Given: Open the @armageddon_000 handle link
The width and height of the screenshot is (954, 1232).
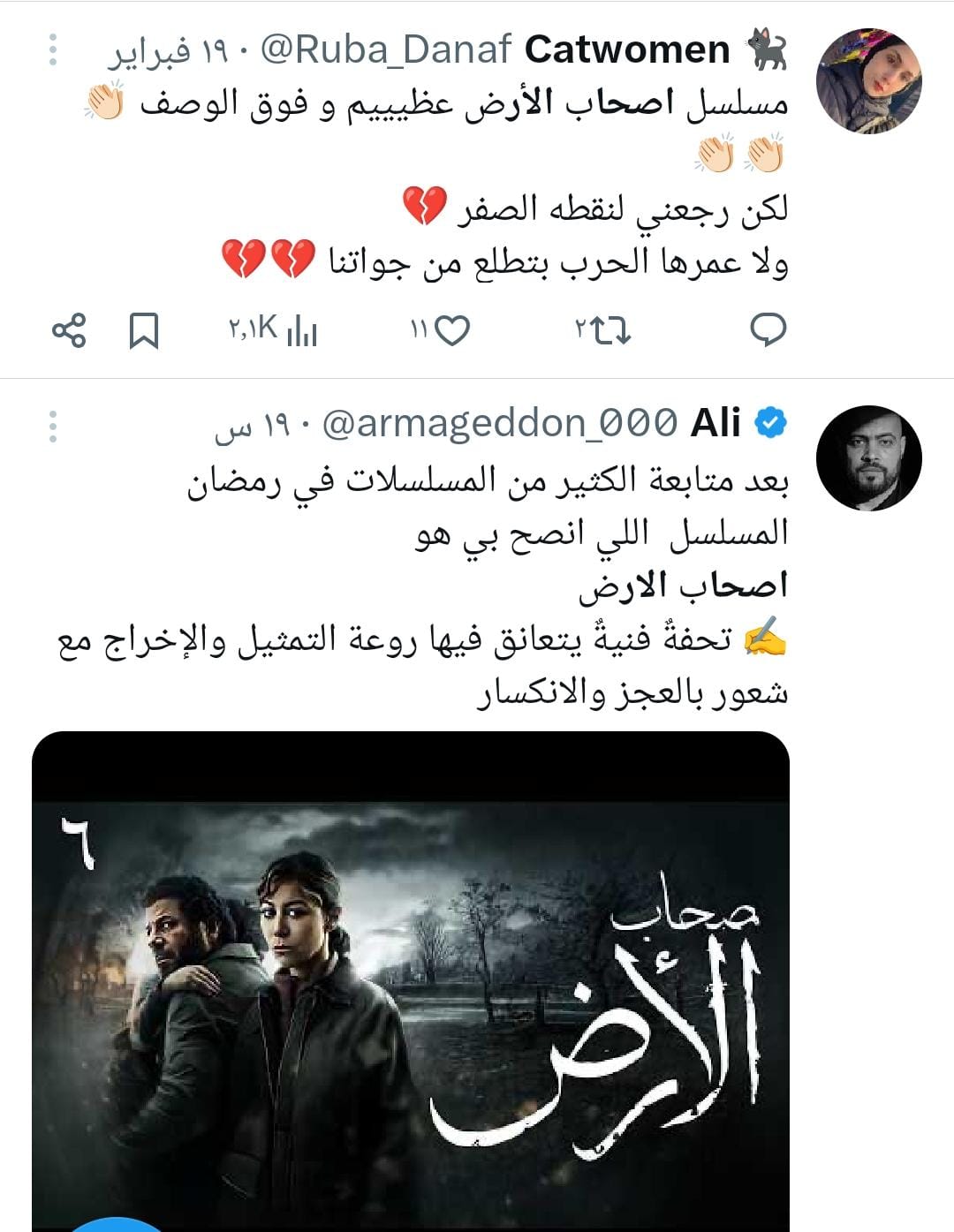Looking at the screenshot, I should pos(500,424).
